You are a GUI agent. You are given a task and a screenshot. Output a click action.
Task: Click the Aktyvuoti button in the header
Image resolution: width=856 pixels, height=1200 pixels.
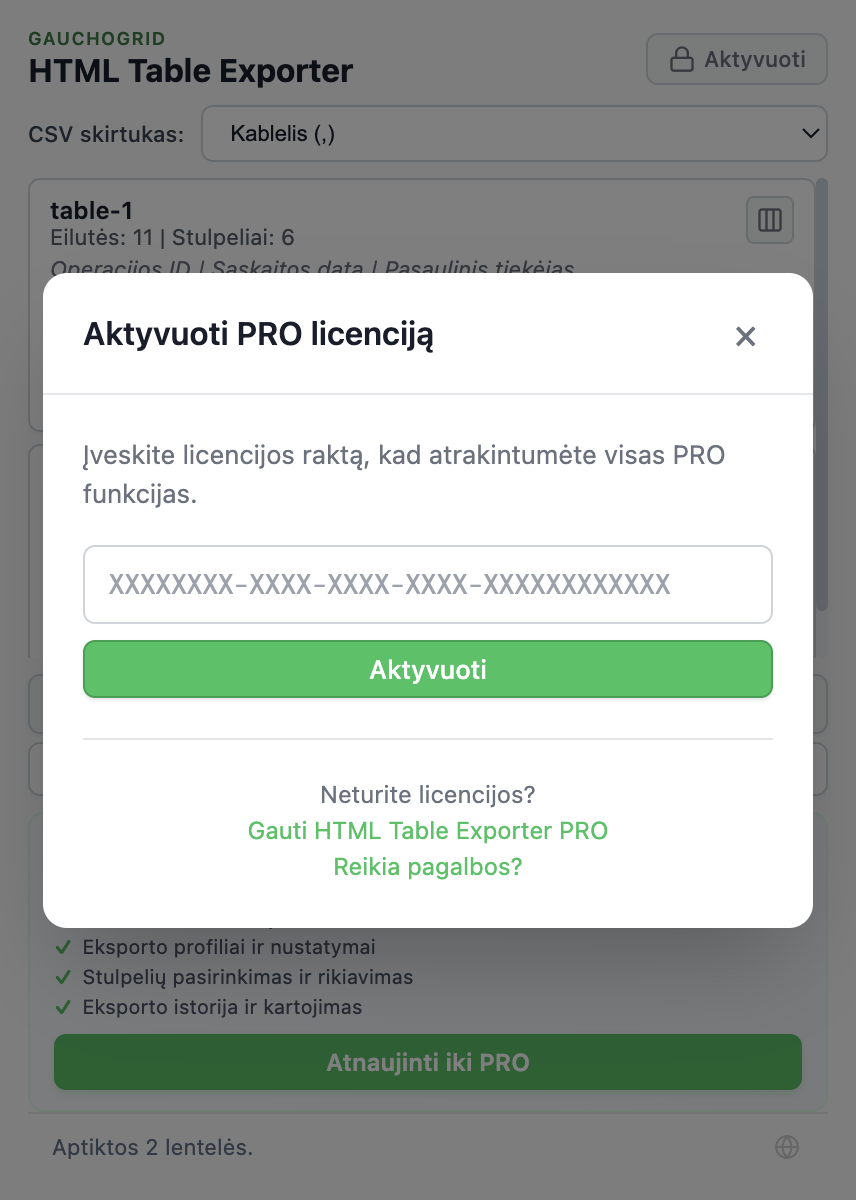click(x=737, y=58)
